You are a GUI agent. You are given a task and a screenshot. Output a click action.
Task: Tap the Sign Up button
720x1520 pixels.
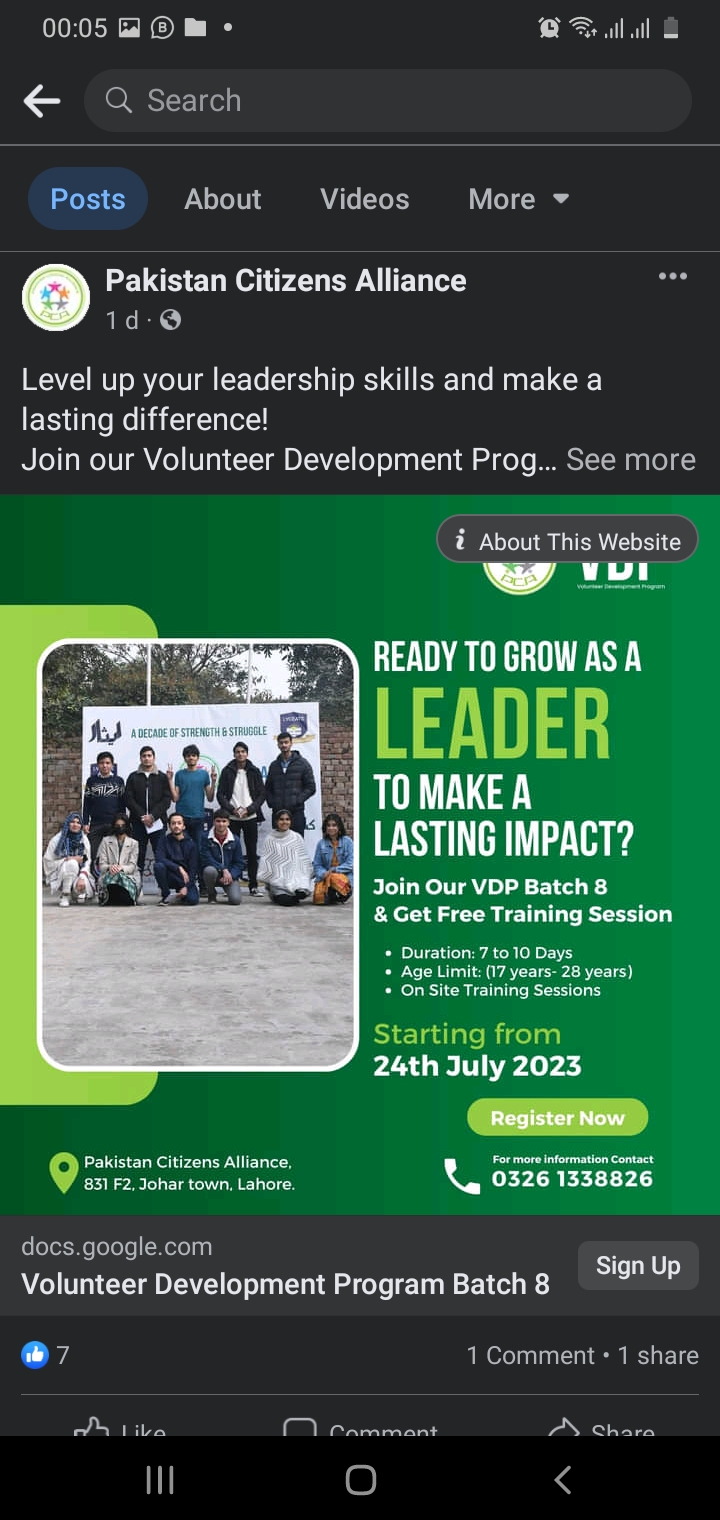click(x=638, y=1265)
